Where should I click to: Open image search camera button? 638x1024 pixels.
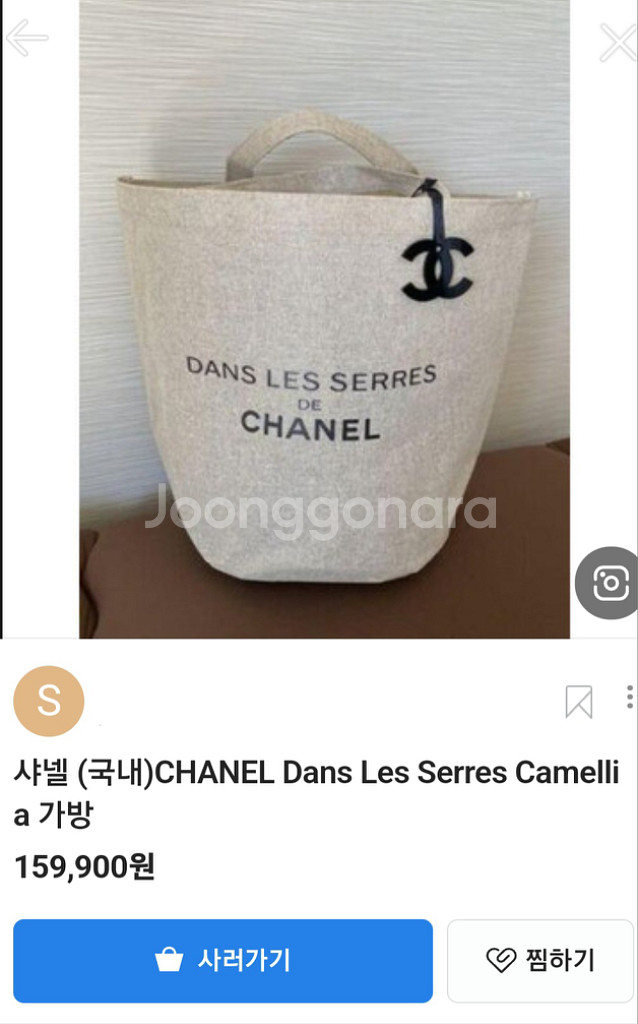pyautogui.click(x=609, y=583)
